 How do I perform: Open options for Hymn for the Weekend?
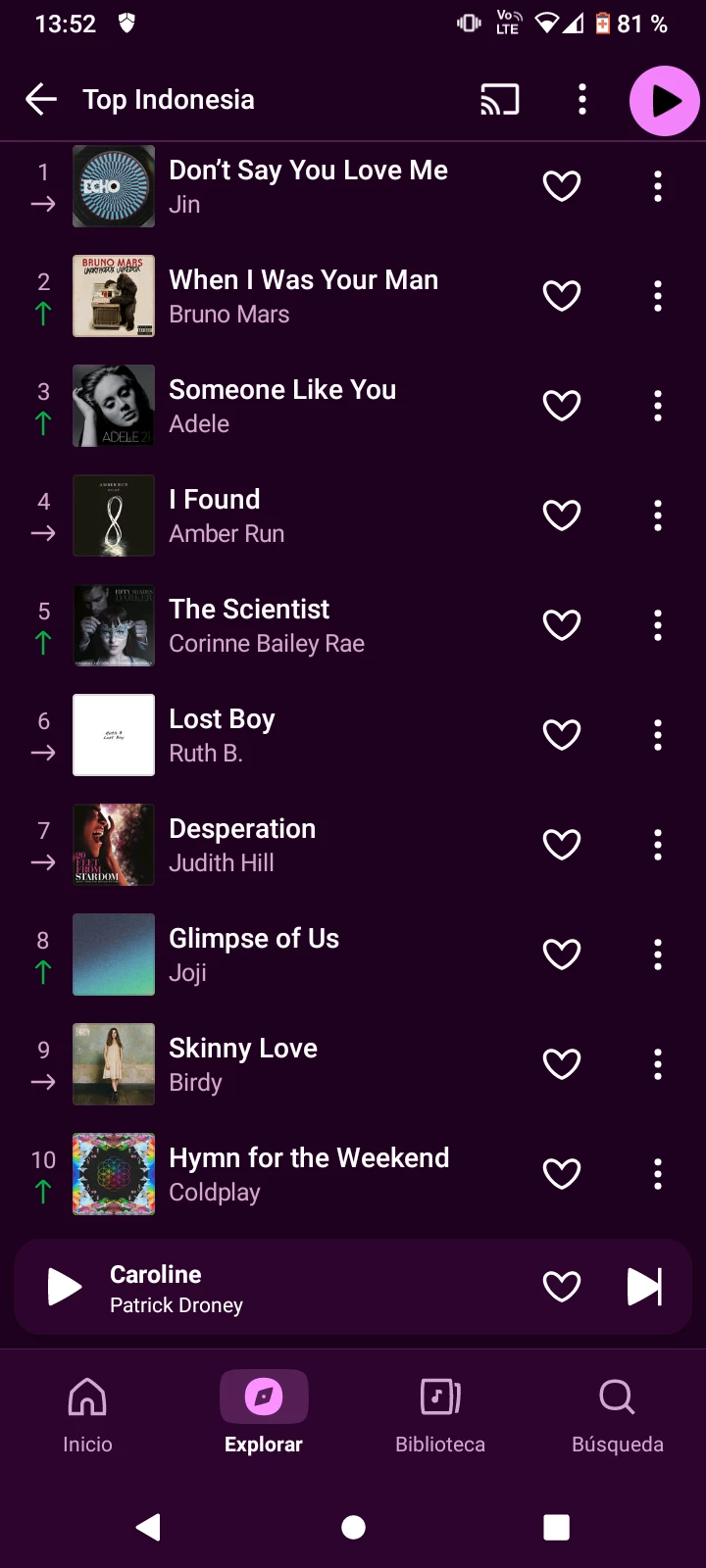[658, 1174]
